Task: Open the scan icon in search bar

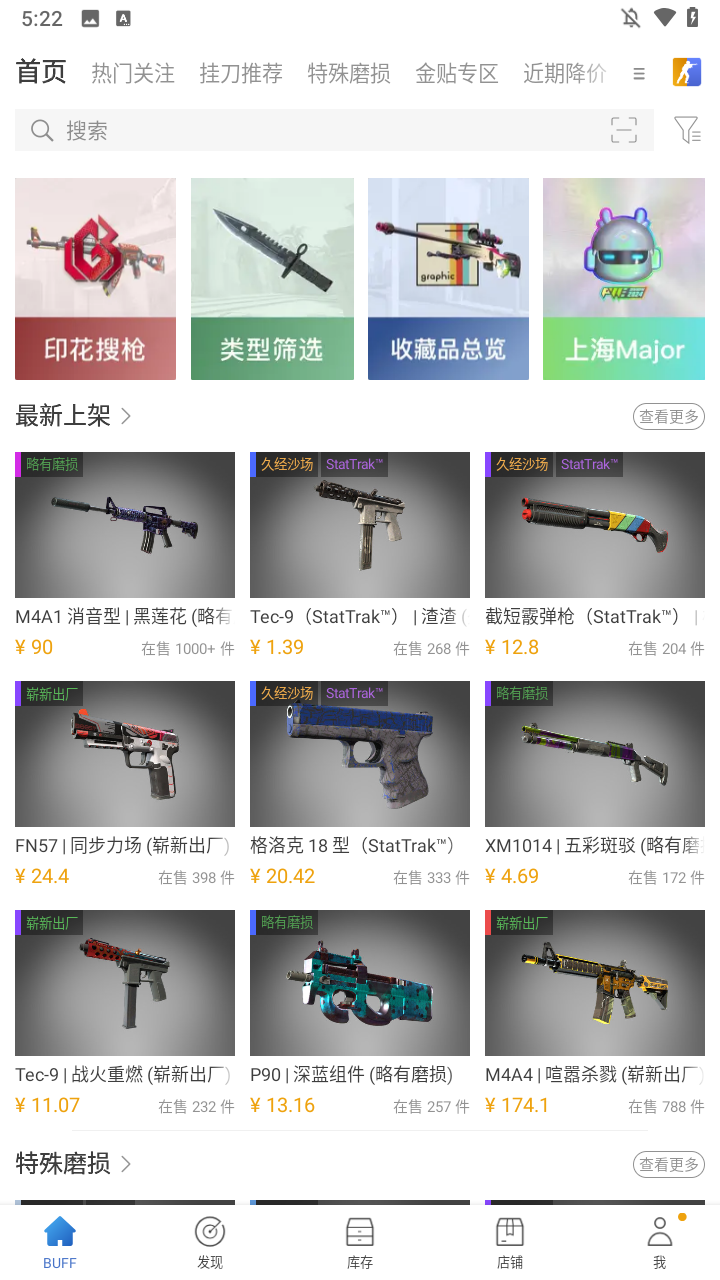Action: coord(623,130)
